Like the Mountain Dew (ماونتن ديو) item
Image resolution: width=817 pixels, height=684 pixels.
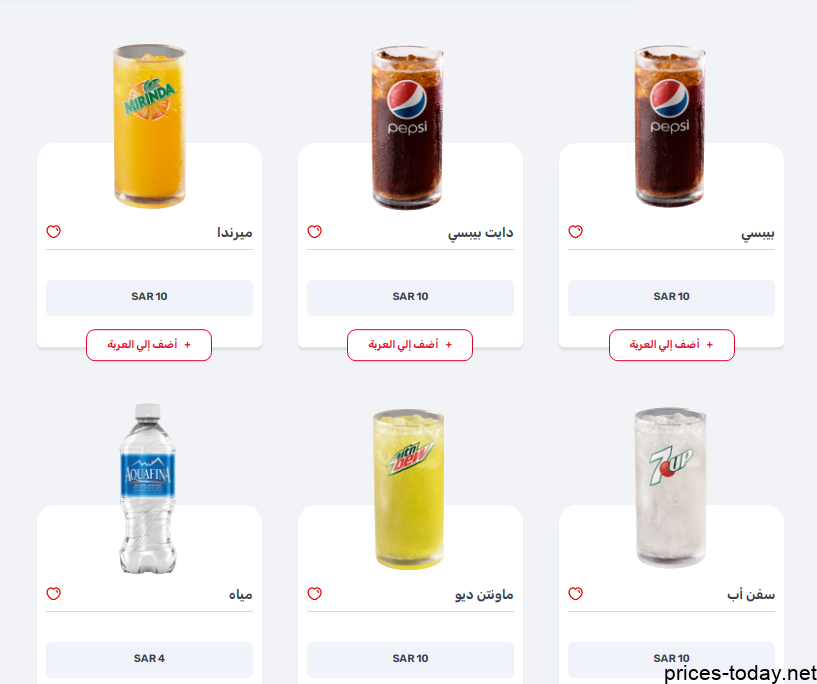point(314,594)
